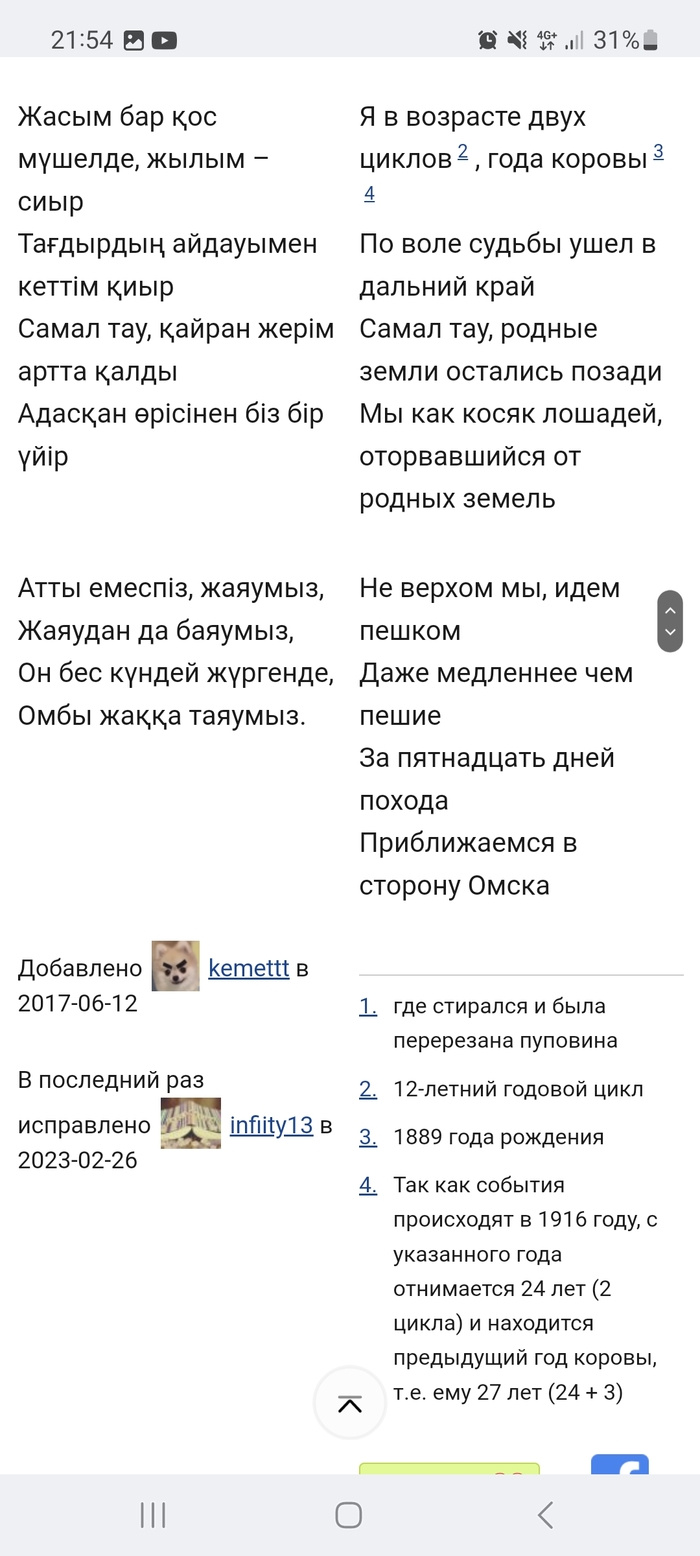Share via the Facebook button
Viewport: 700px width, 1556px height.
tap(620, 1465)
